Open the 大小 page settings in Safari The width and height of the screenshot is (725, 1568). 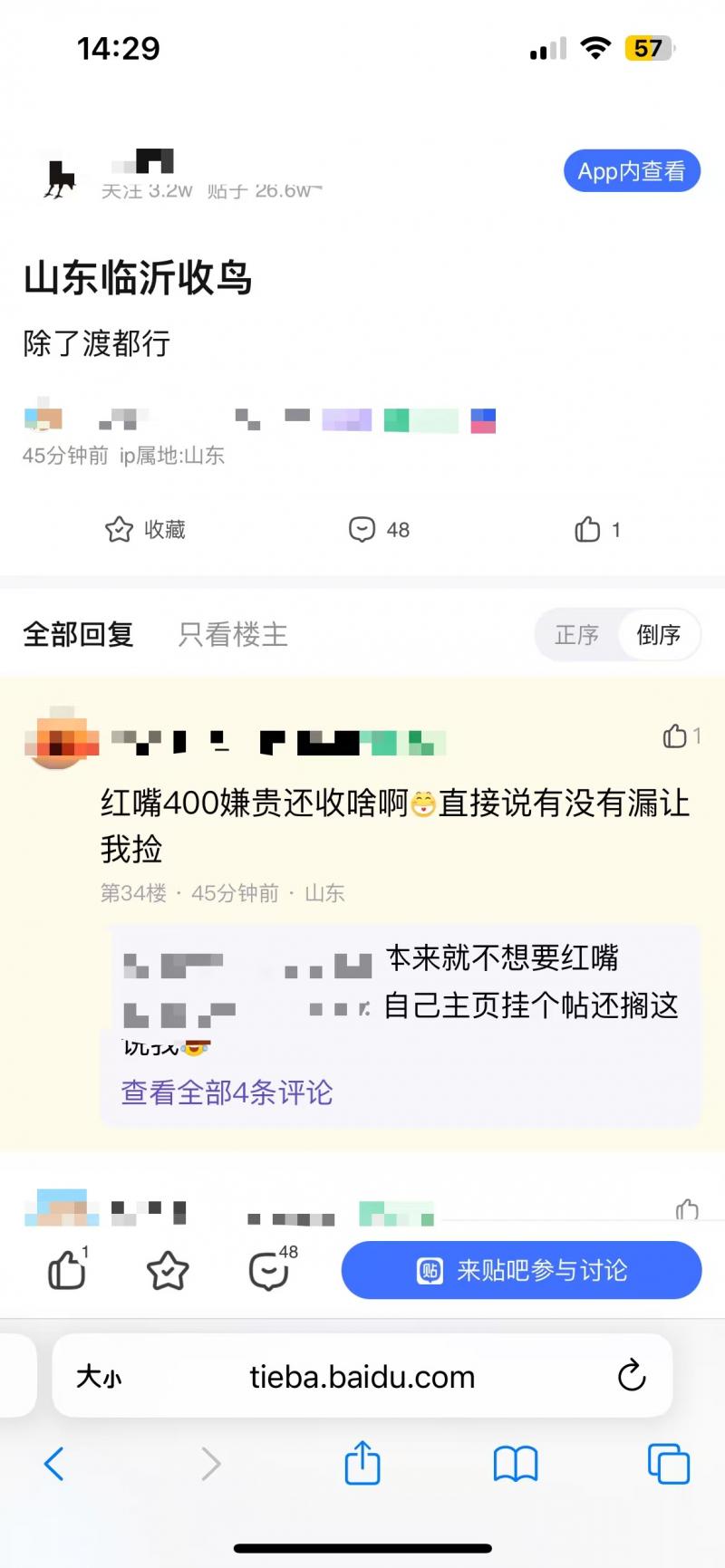point(98,1377)
